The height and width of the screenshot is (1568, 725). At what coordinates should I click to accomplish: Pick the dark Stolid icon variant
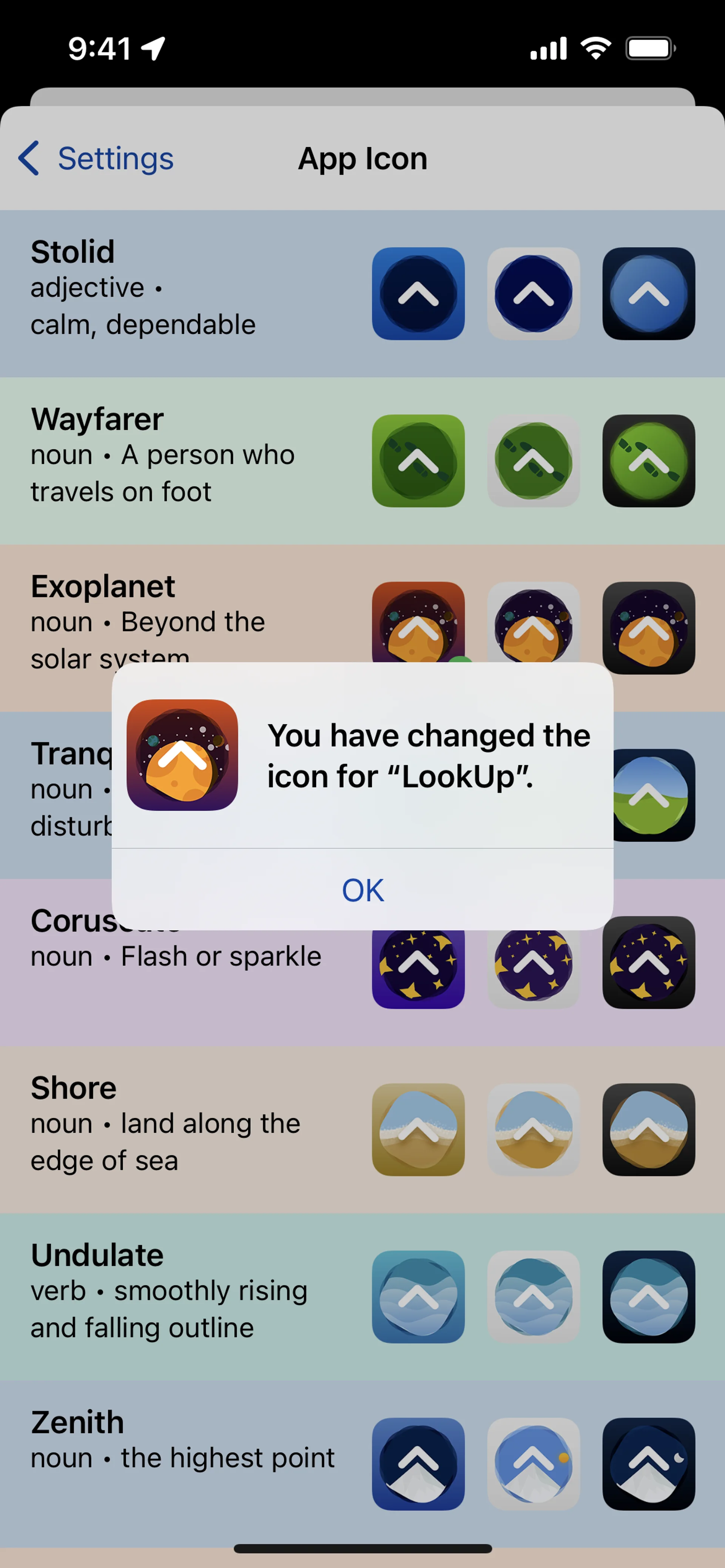[x=648, y=293]
